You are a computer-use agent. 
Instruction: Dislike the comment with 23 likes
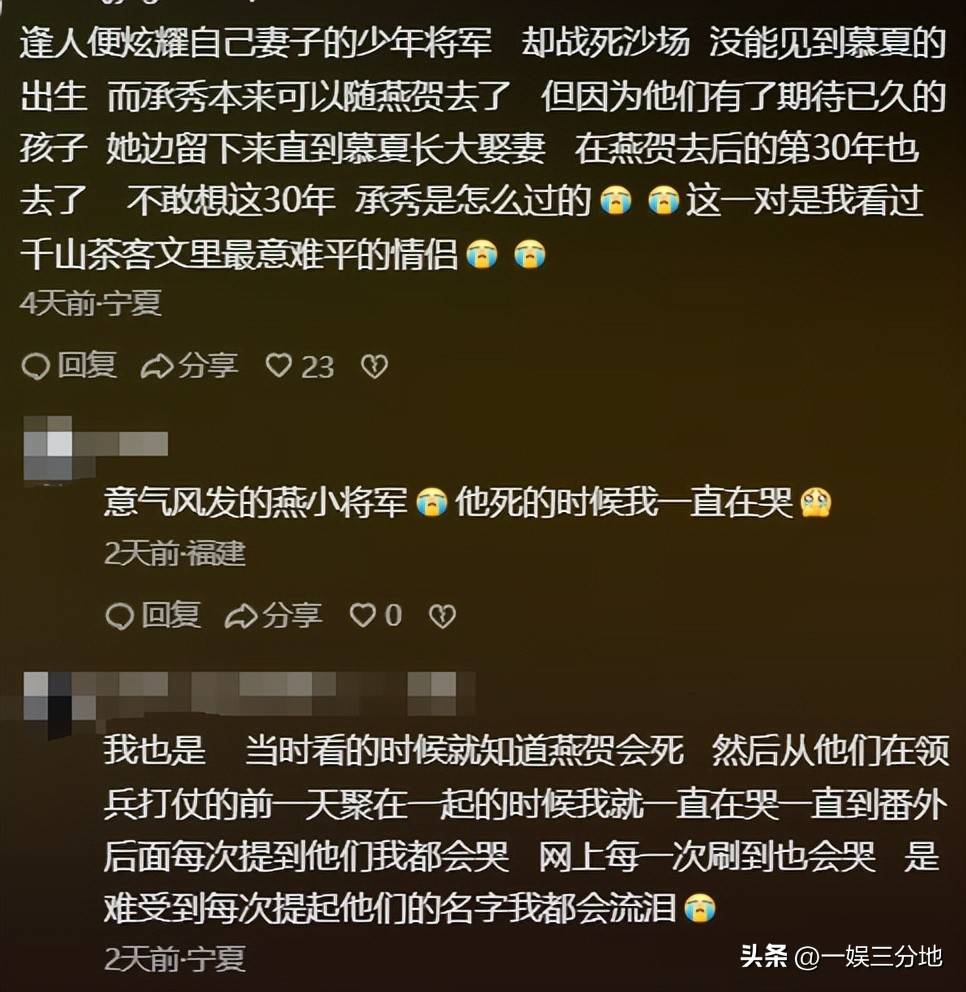click(x=373, y=367)
